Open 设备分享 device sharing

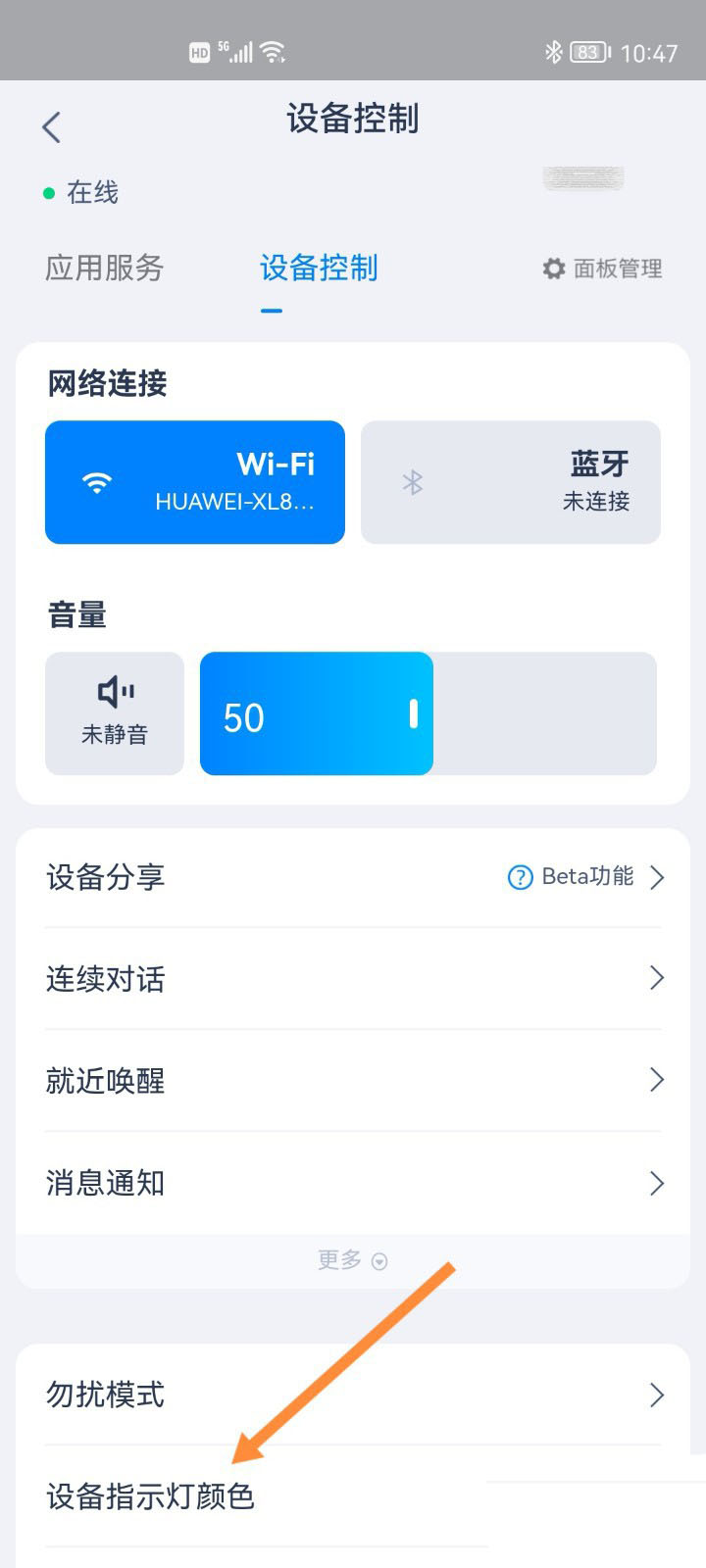click(x=353, y=877)
